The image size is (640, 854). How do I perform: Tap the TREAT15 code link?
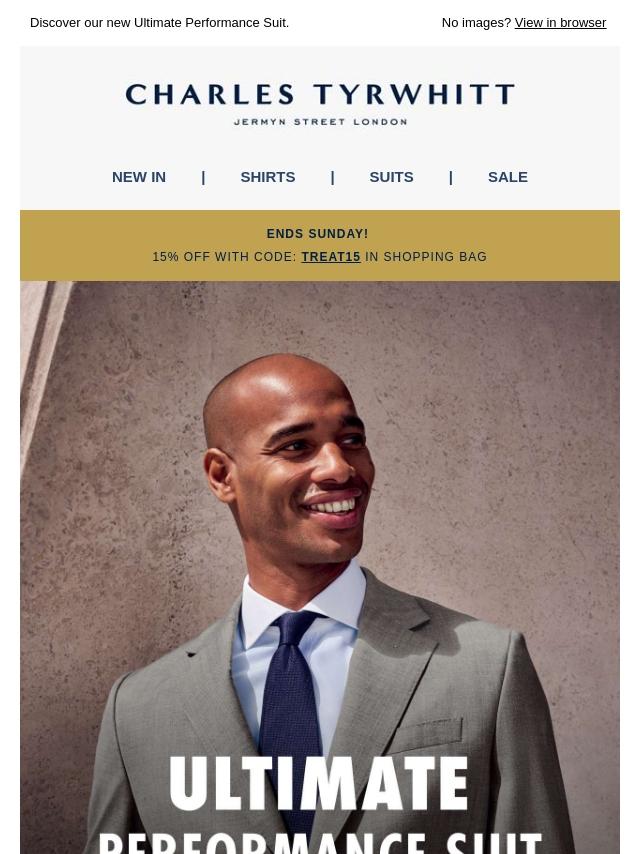pyautogui.click(x=331, y=257)
